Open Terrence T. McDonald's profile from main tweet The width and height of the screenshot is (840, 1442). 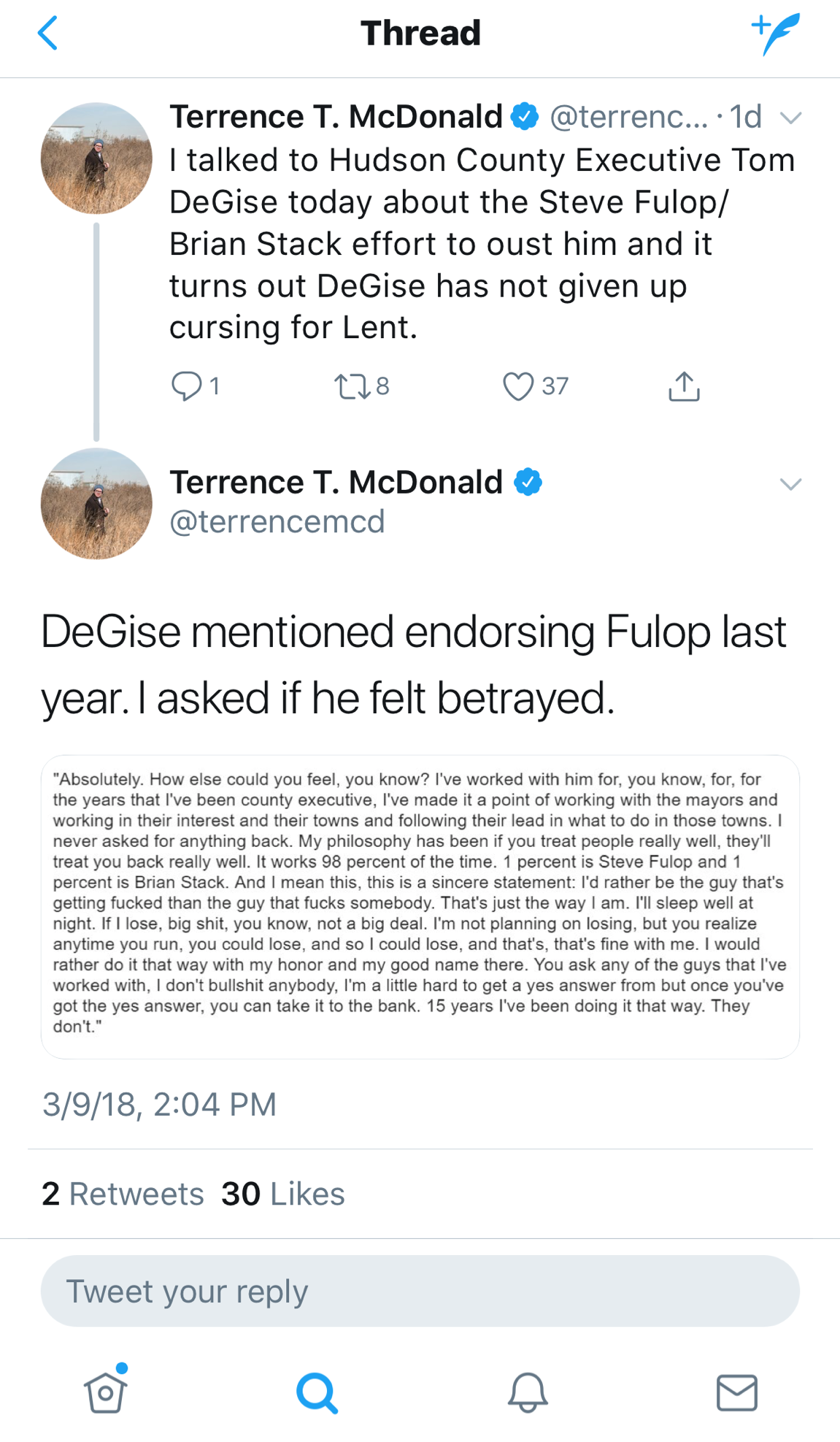click(336, 483)
